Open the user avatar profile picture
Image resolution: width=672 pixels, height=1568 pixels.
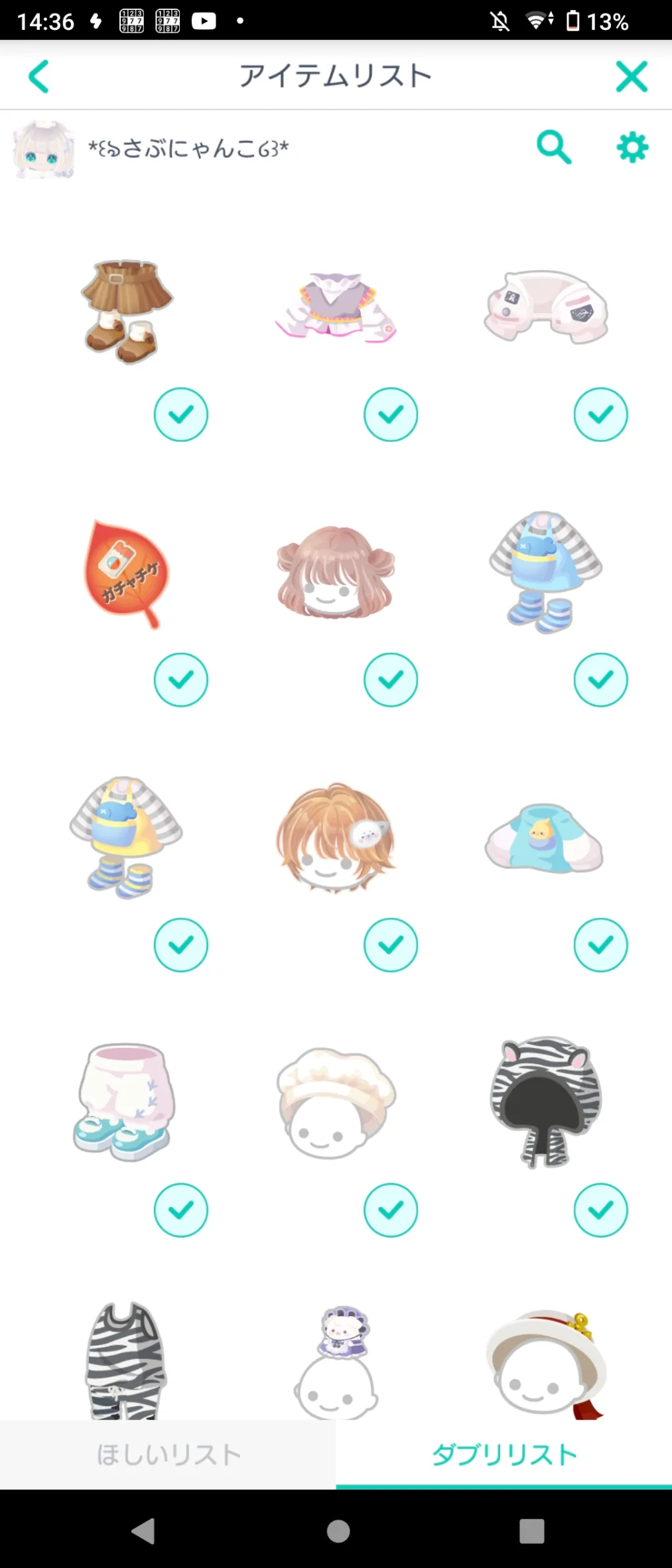click(x=44, y=149)
